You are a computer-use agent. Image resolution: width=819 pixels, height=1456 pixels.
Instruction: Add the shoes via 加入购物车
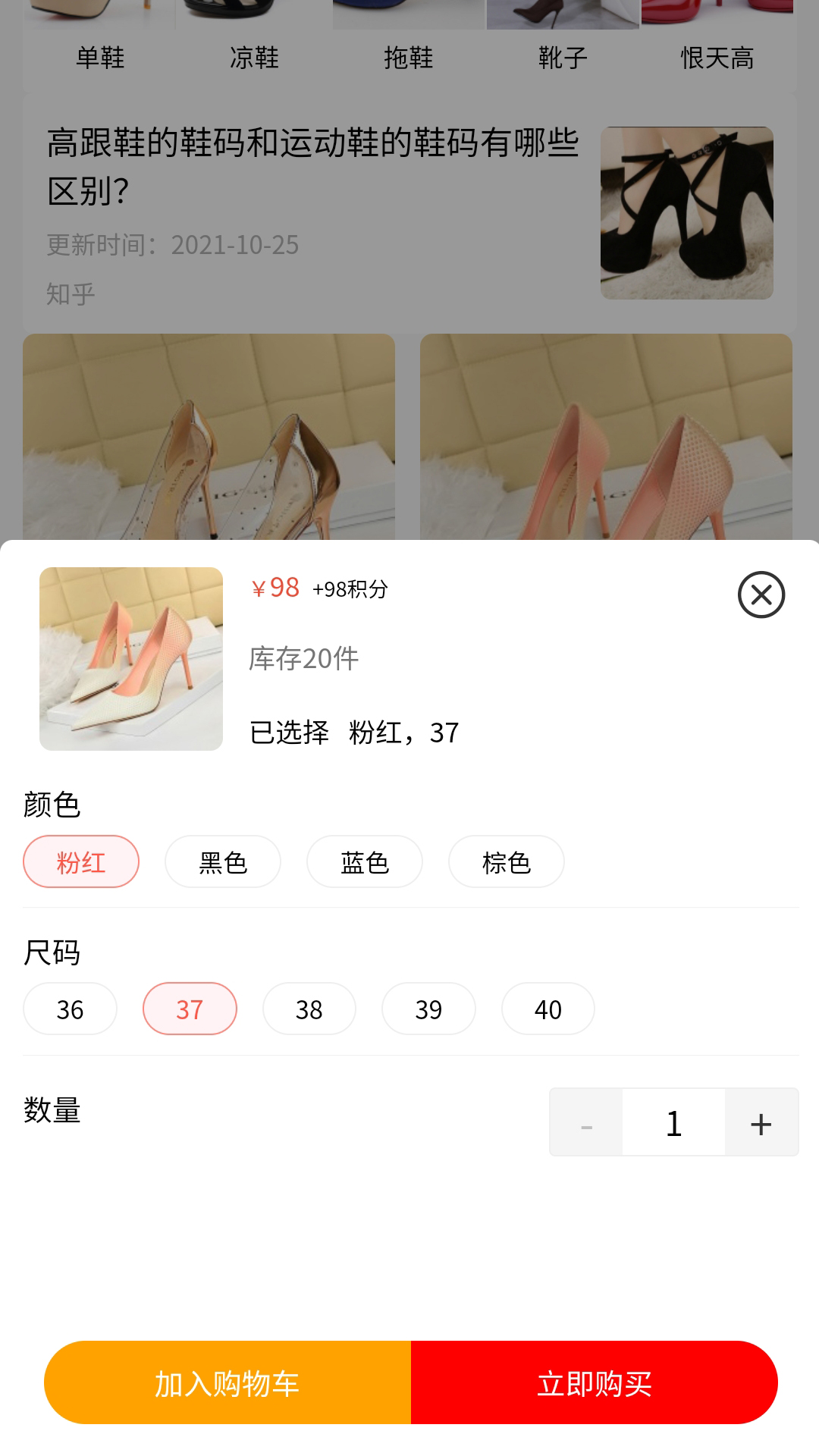[x=227, y=1382]
